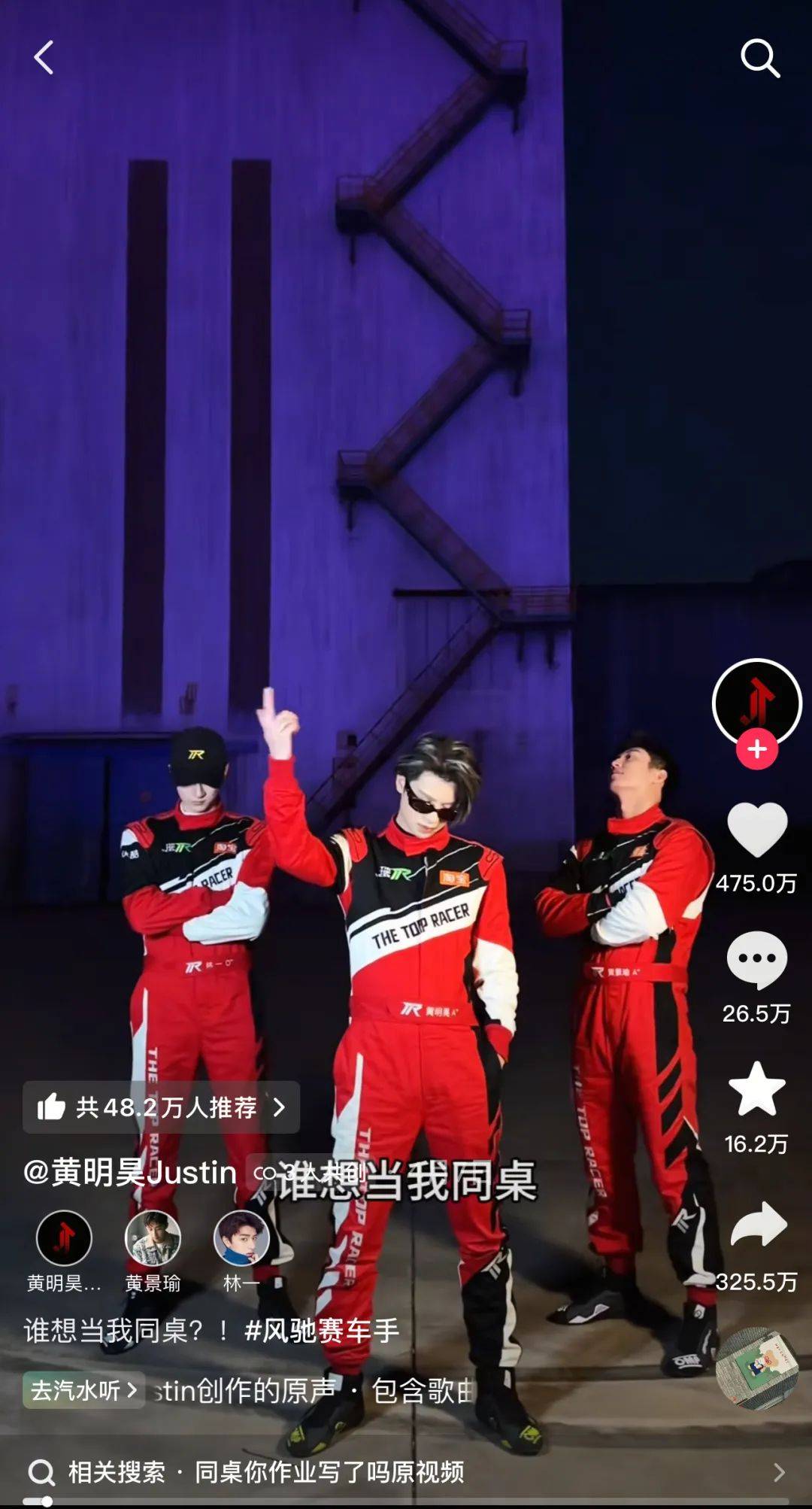812x1509 pixels.
Task: Like this video with the heart
Action: (x=756, y=829)
